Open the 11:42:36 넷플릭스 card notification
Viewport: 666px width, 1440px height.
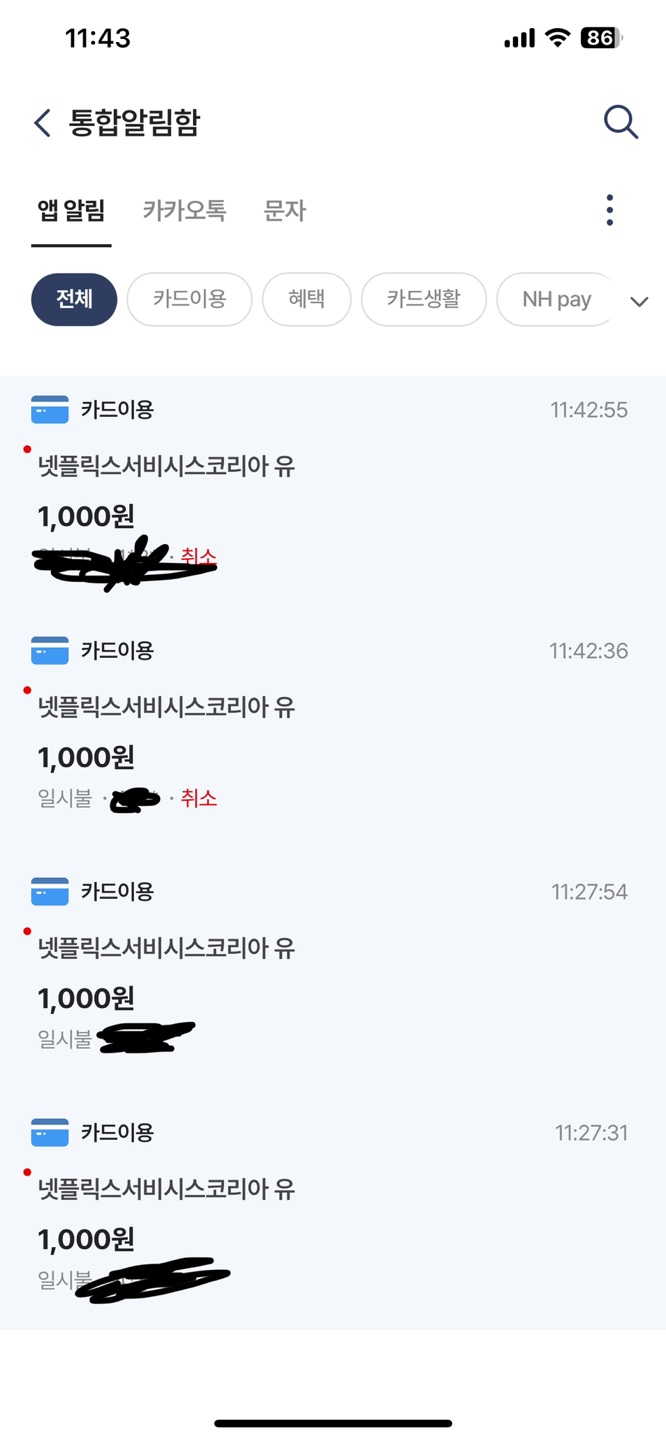[x=333, y=738]
